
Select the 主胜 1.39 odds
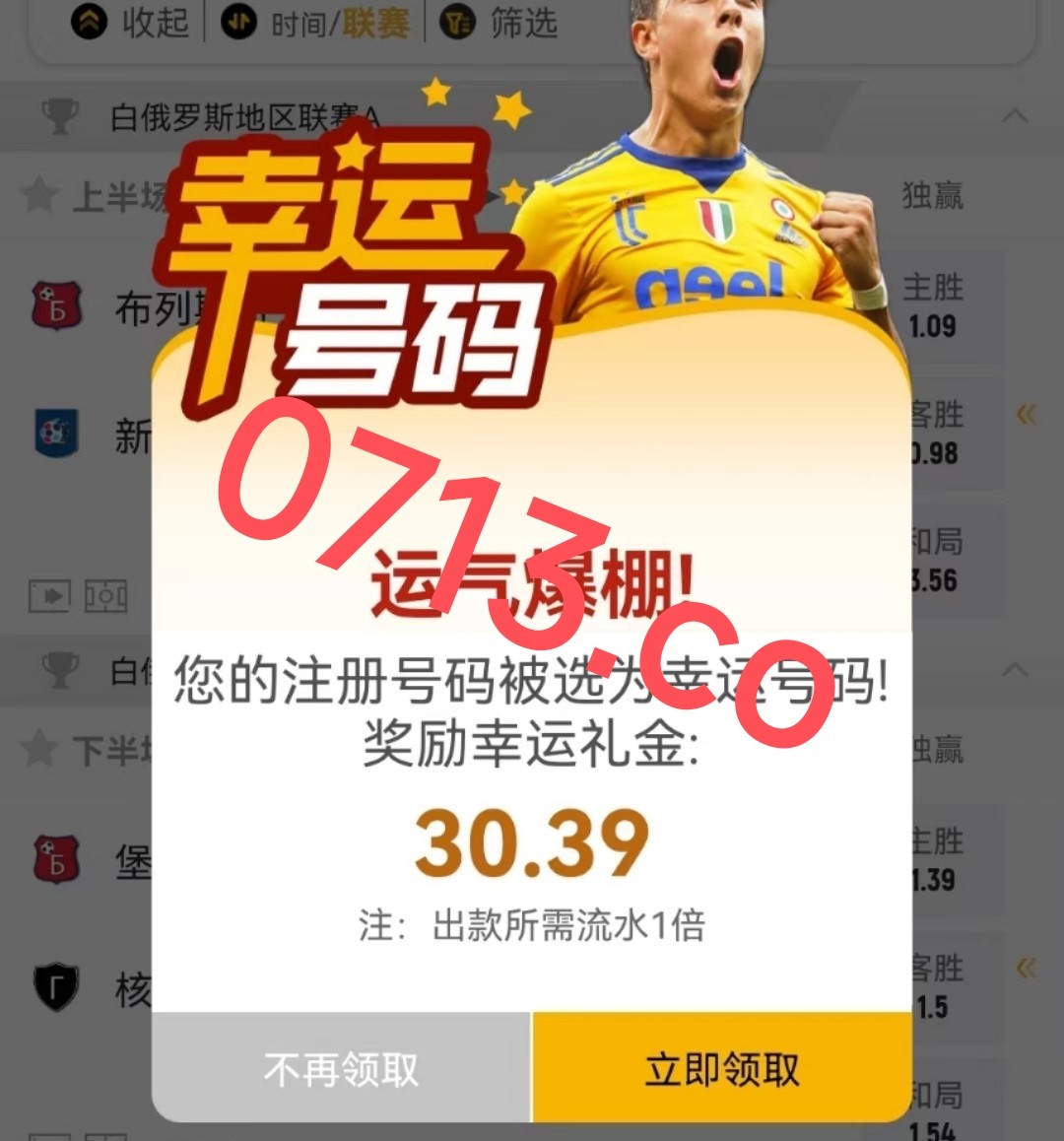pyautogui.click(x=933, y=860)
